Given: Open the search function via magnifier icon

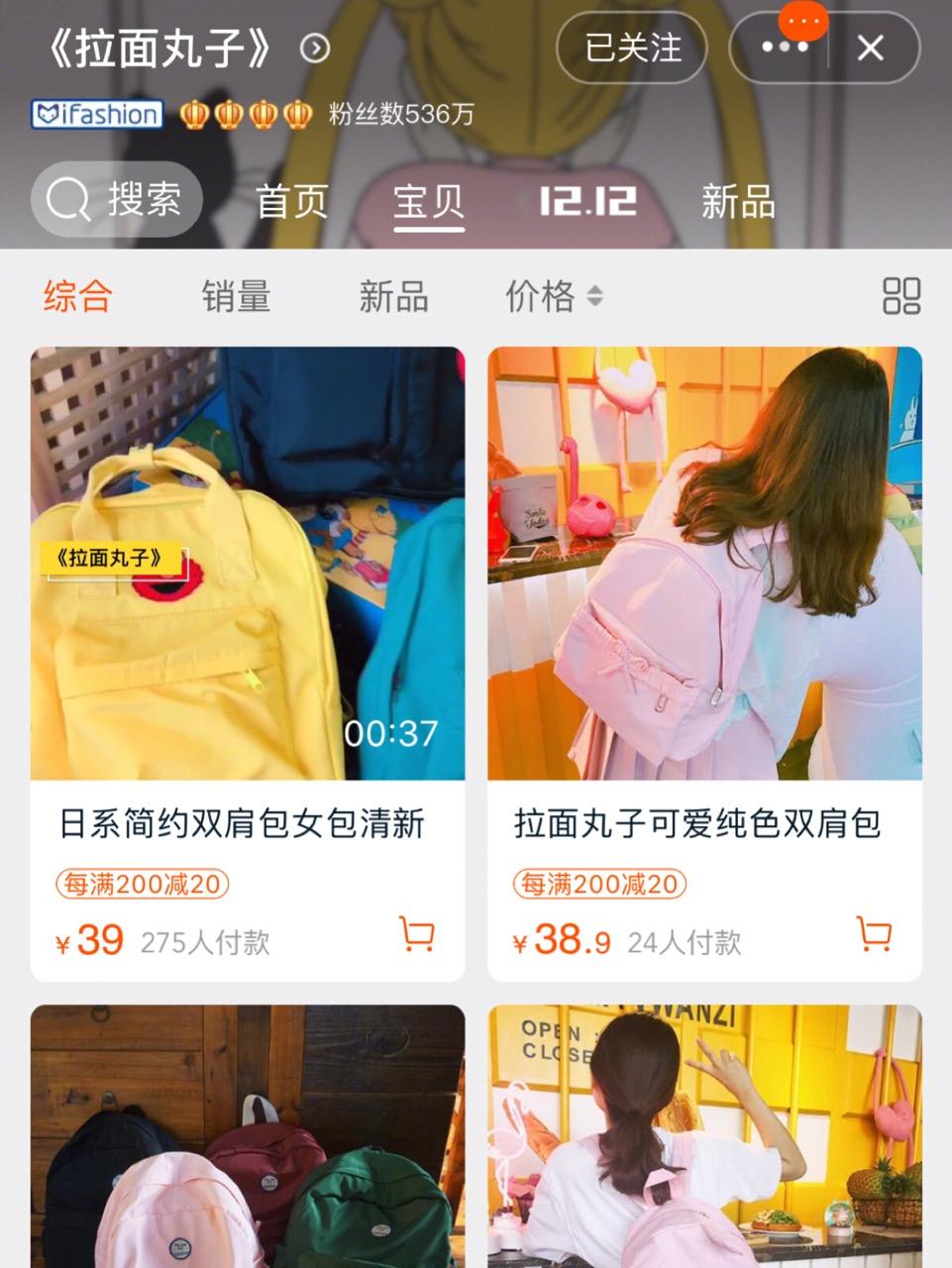Looking at the screenshot, I should (65, 200).
